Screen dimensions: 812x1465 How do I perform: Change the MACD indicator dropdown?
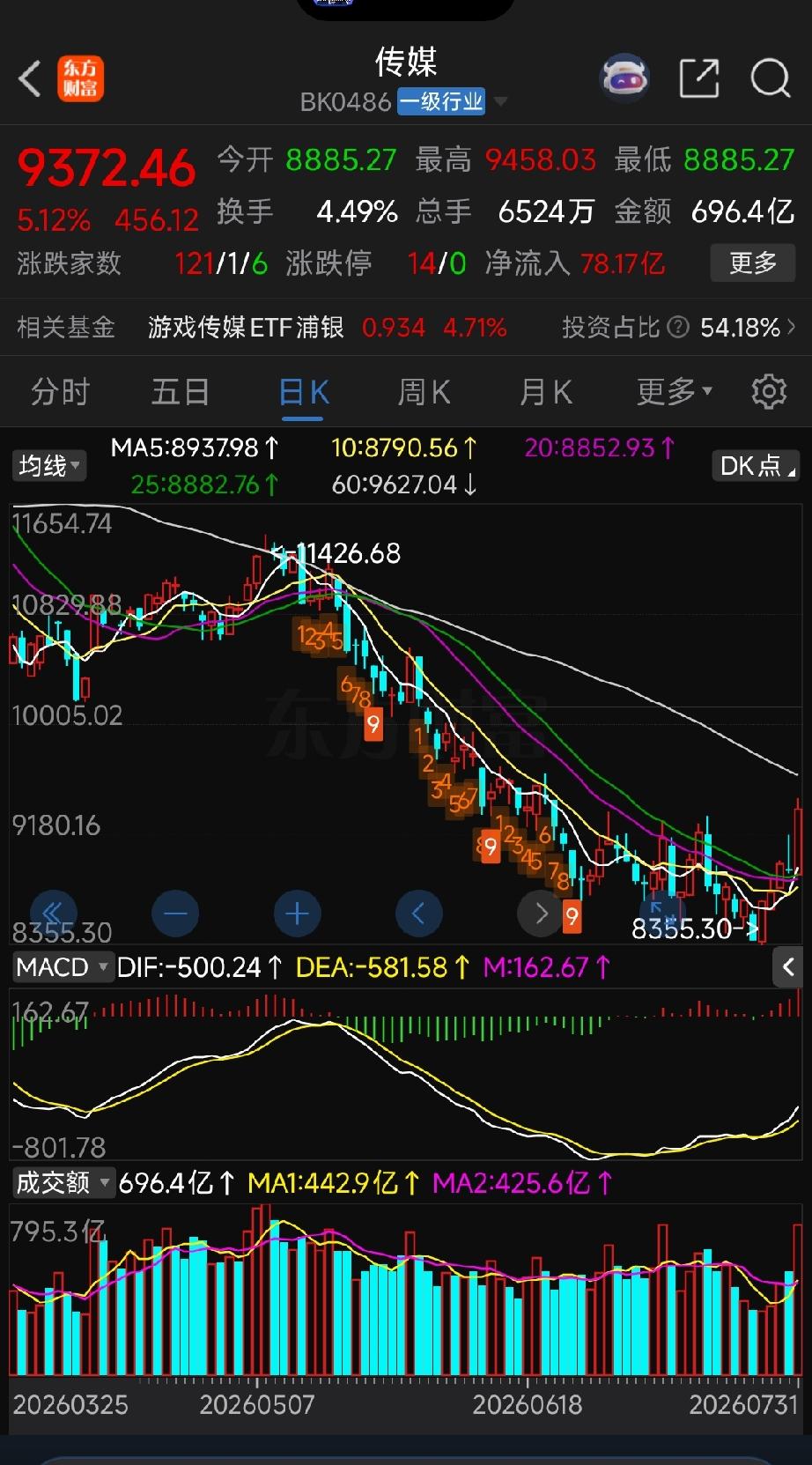[x=62, y=967]
